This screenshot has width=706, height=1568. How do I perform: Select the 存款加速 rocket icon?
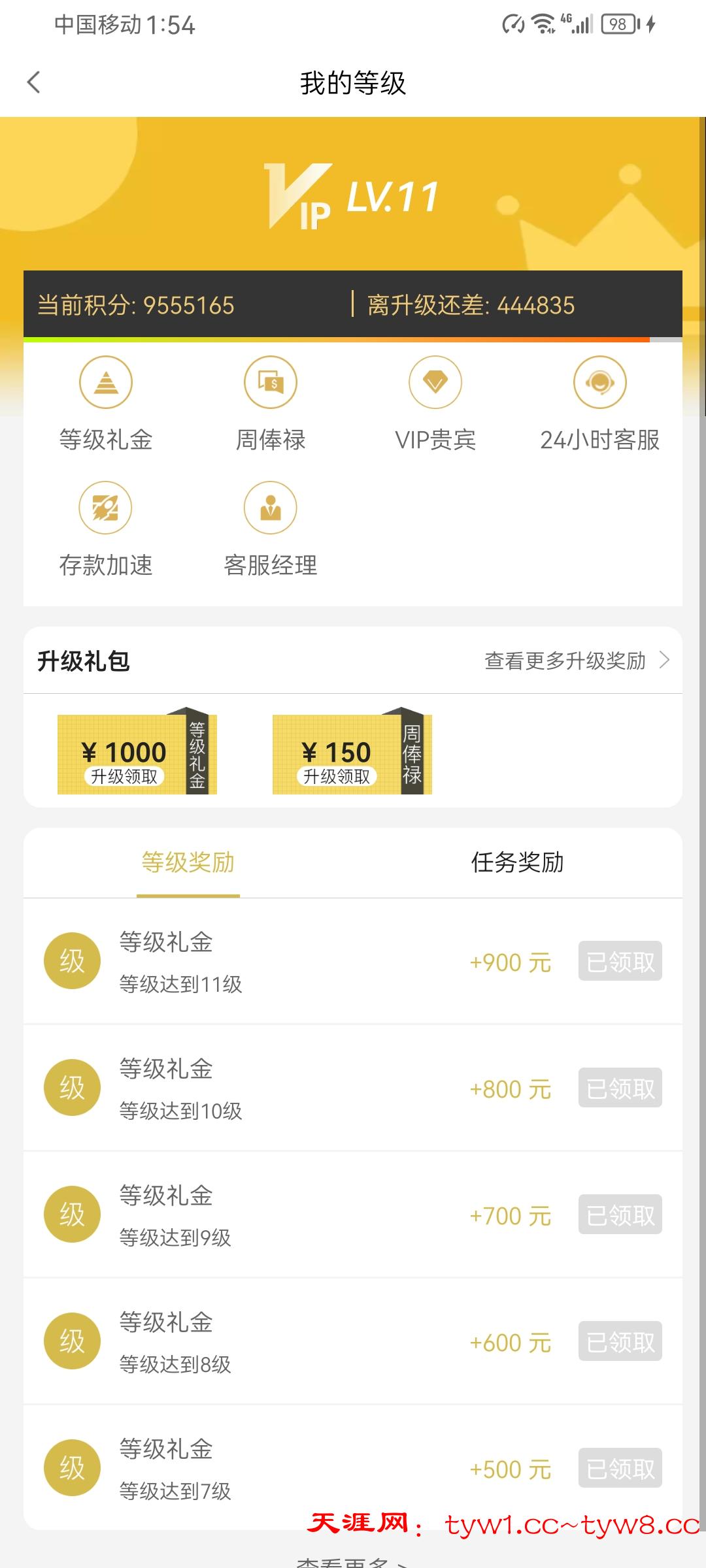pos(106,508)
